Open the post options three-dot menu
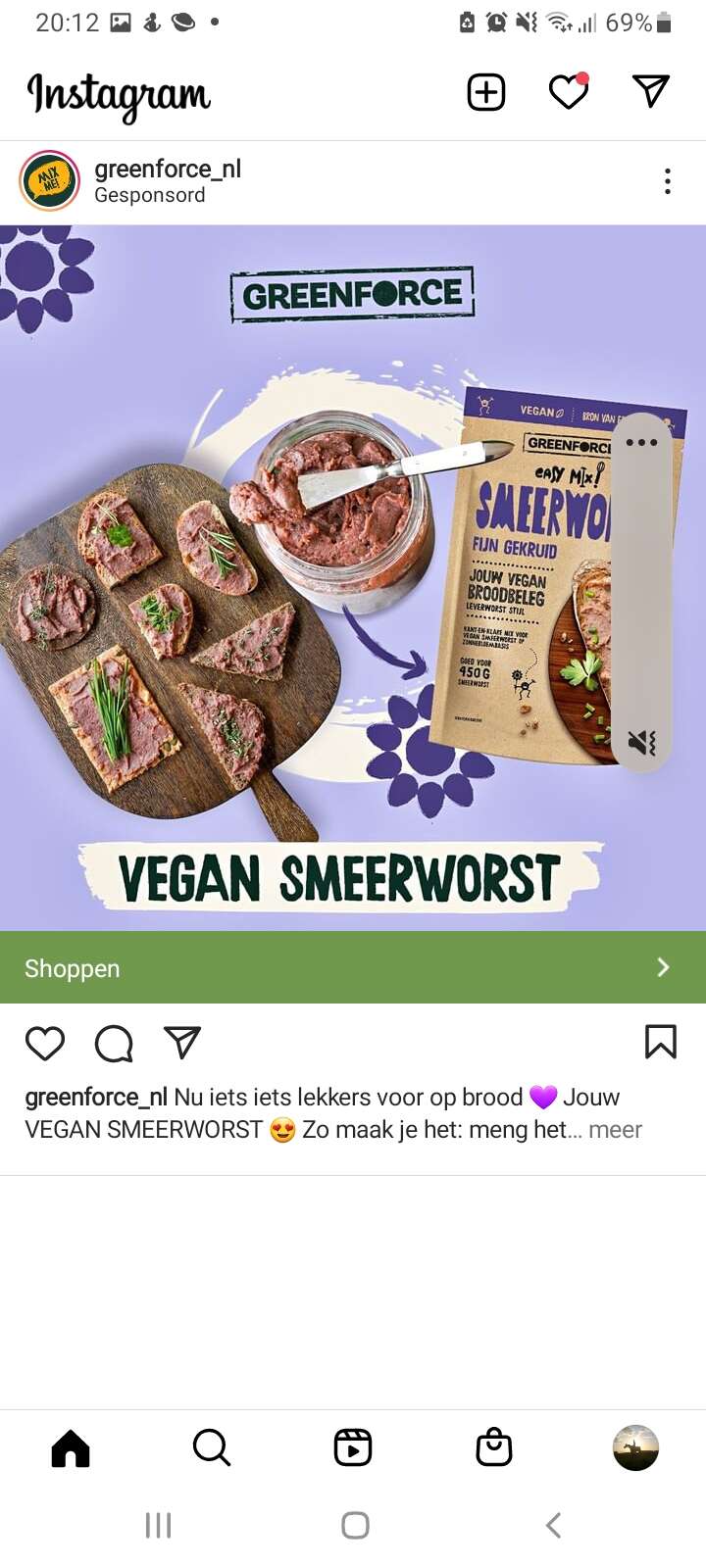 coord(668,181)
